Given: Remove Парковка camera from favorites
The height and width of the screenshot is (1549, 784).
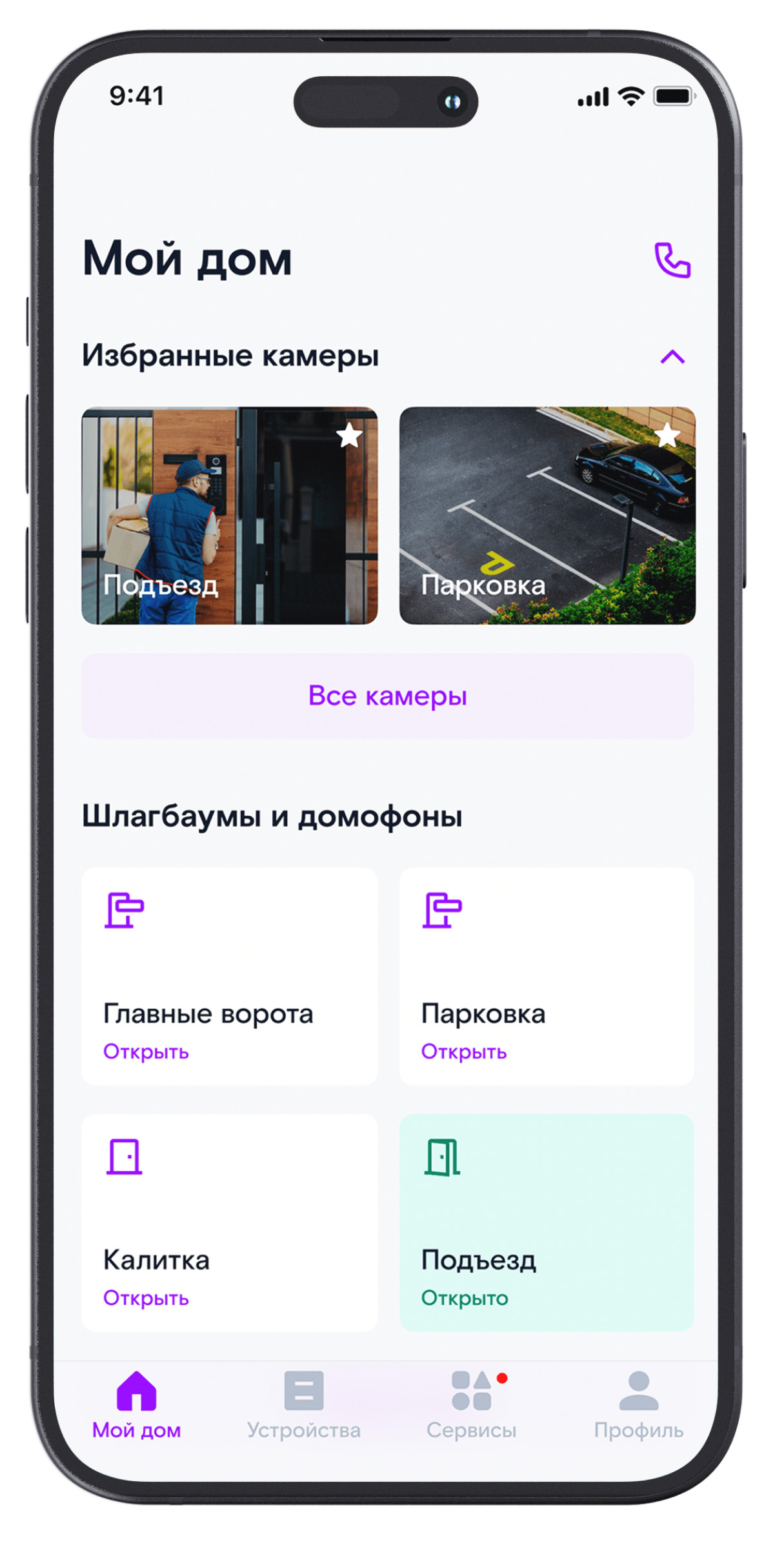Looking at the screenshot, I should point(667,436).
